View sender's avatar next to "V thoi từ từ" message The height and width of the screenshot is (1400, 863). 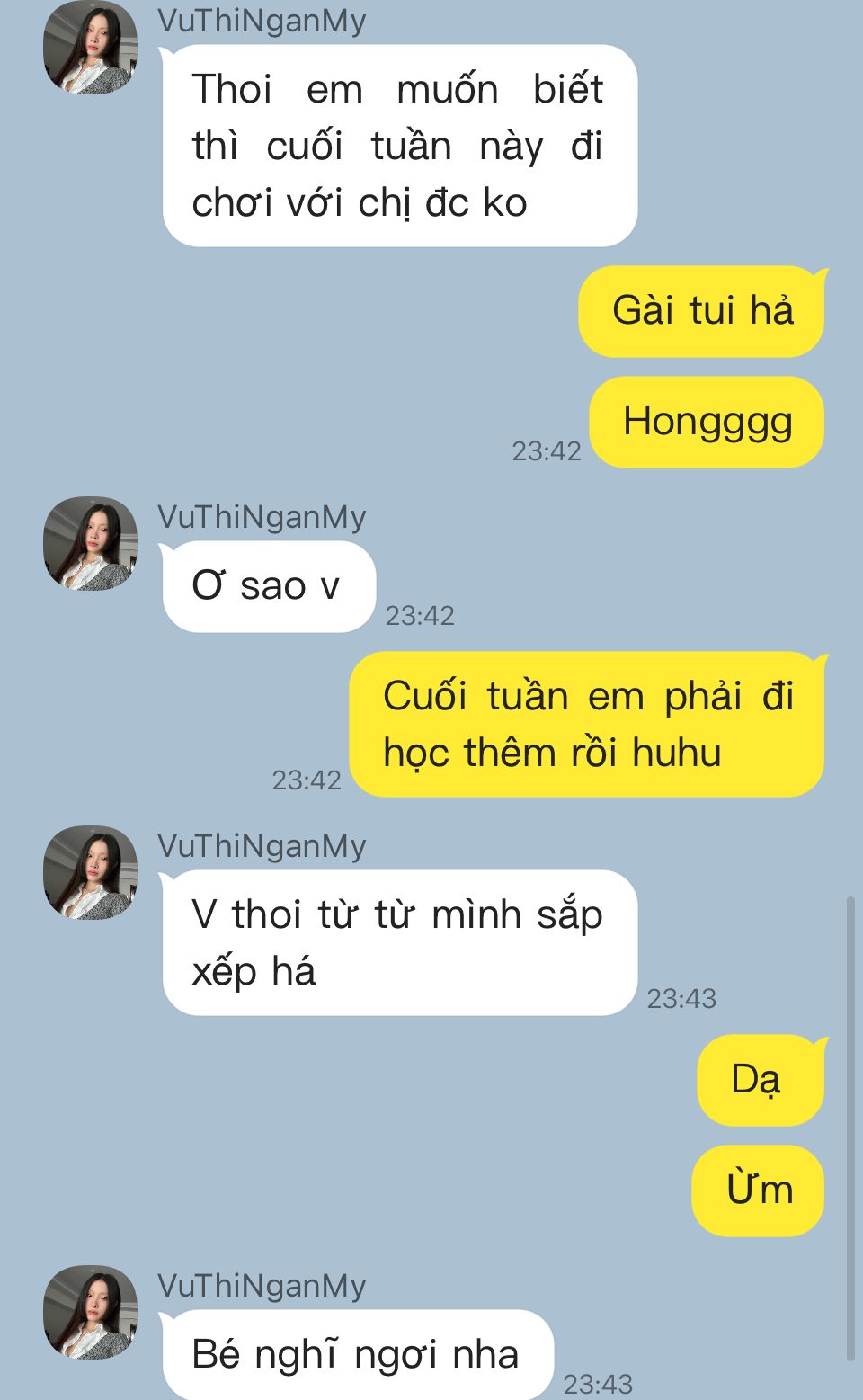coord(90,872)
